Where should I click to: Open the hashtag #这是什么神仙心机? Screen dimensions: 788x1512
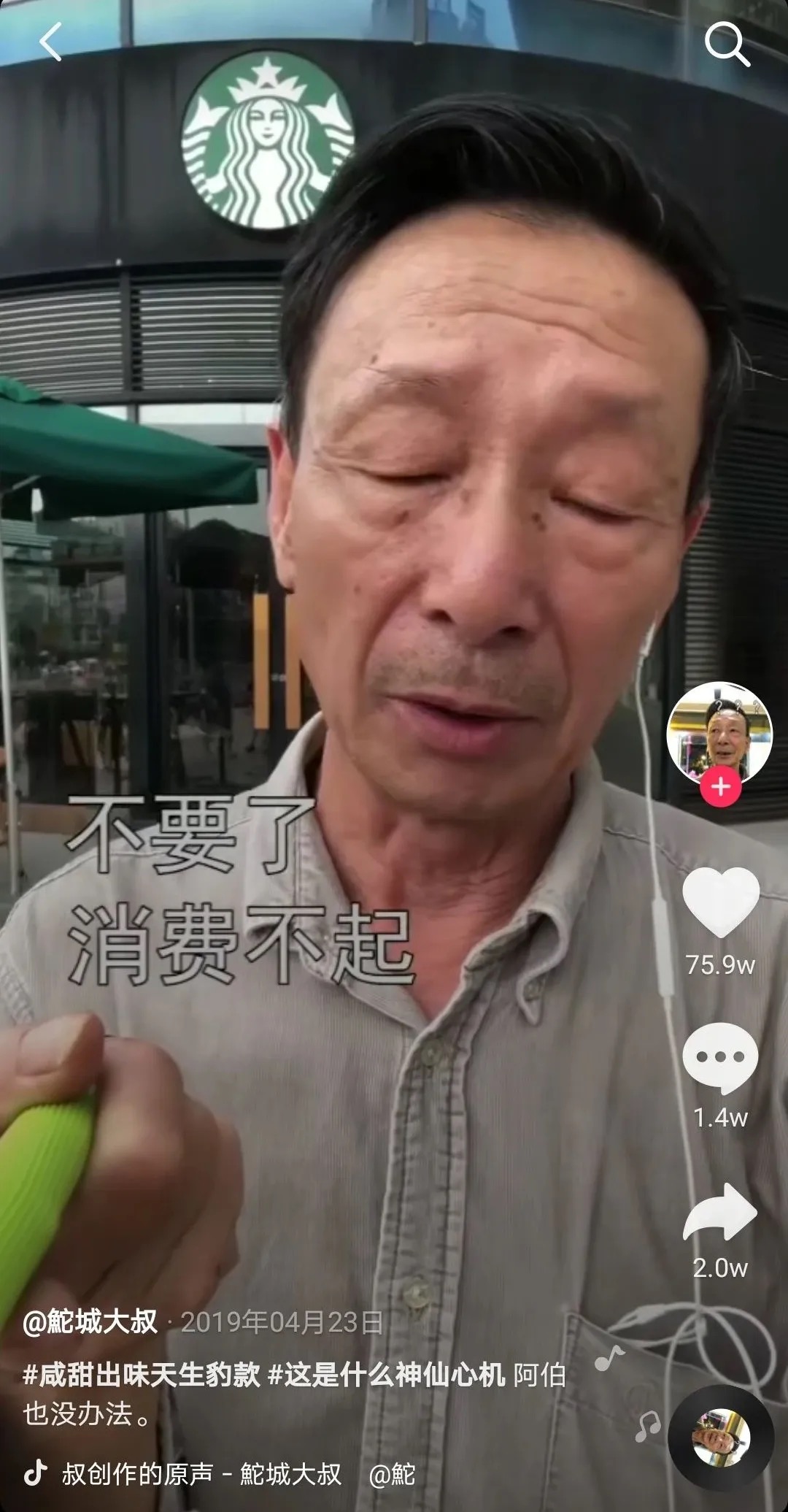click(x=387, y=1375)
